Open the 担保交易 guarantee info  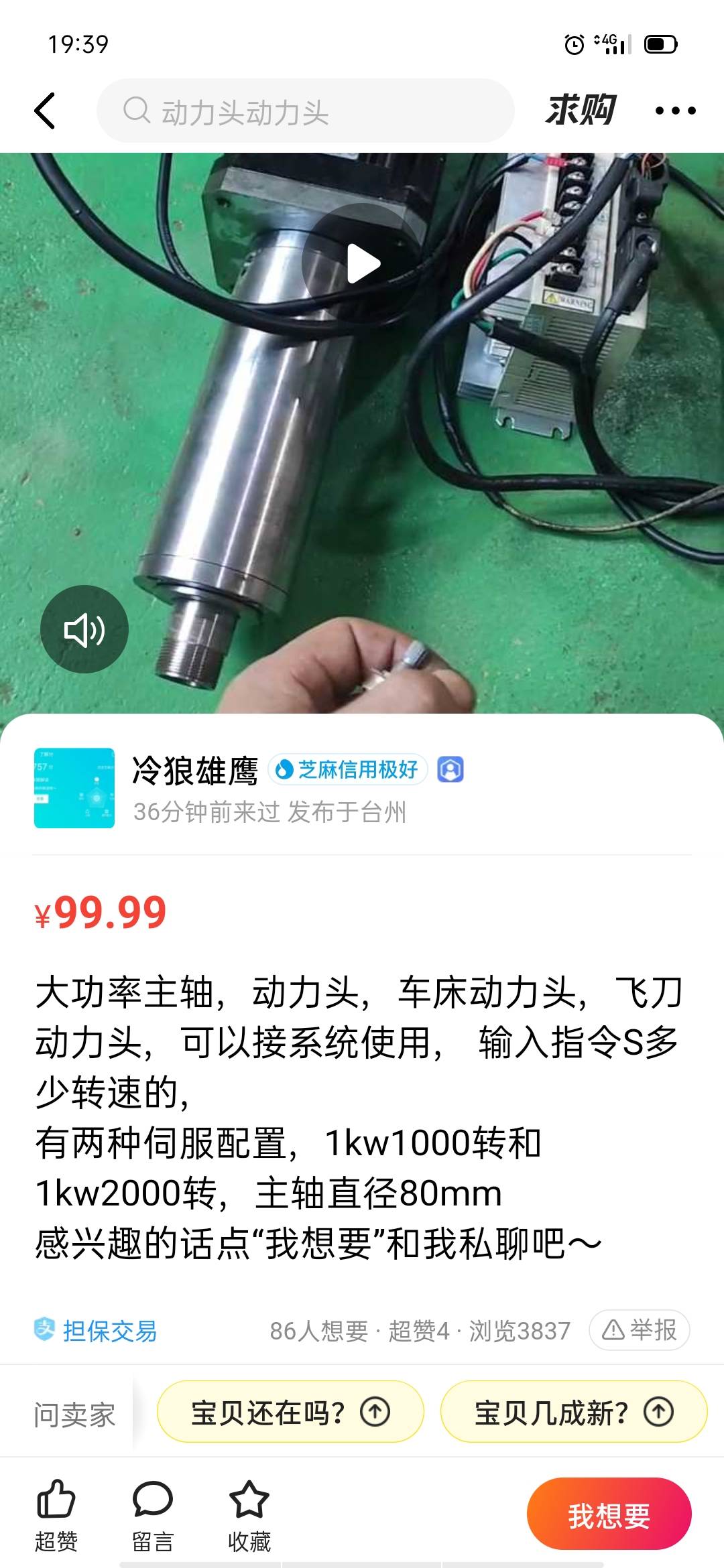coord(96,1331)
